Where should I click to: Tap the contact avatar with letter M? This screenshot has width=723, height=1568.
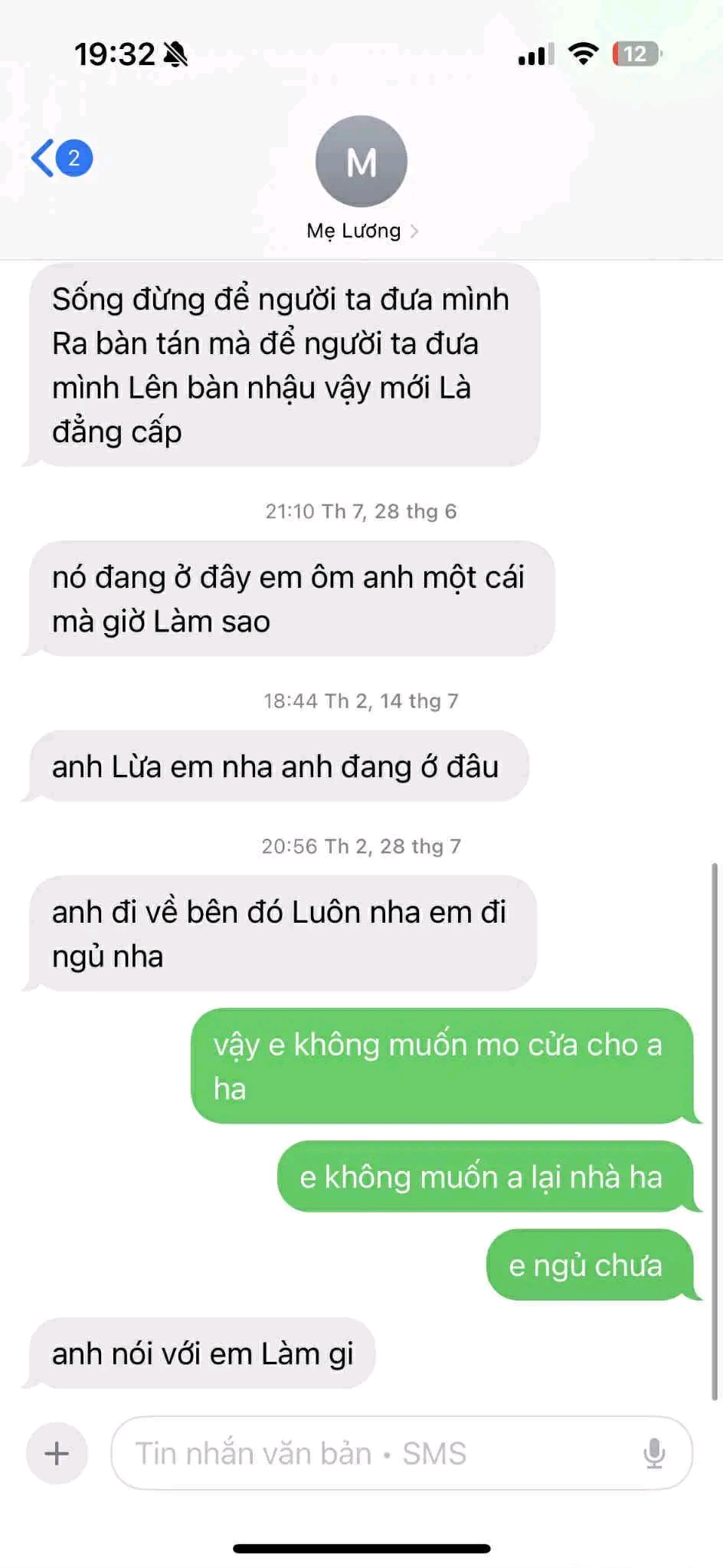pos(361,162)
